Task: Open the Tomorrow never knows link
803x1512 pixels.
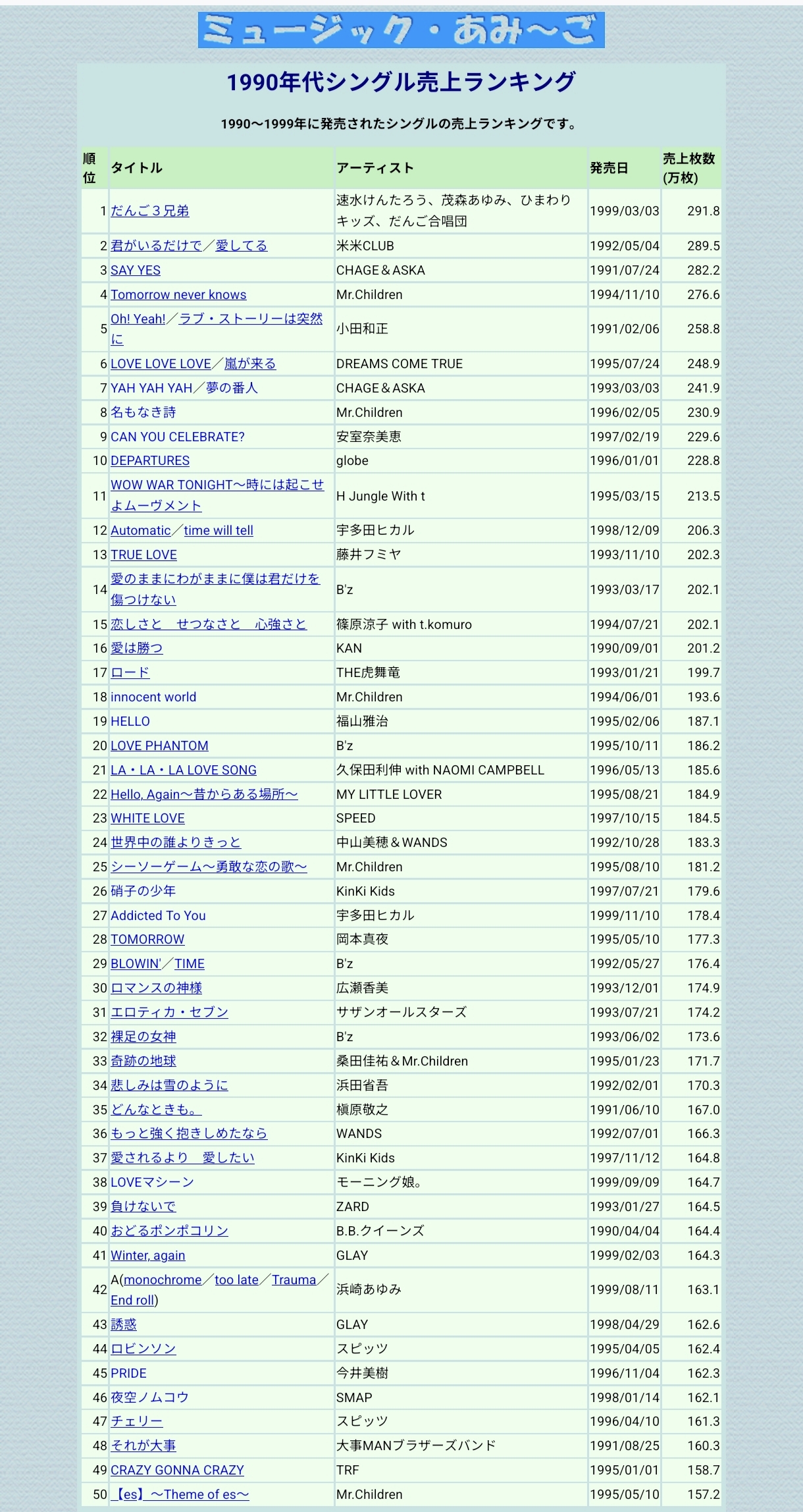Action: coord(178,294)
